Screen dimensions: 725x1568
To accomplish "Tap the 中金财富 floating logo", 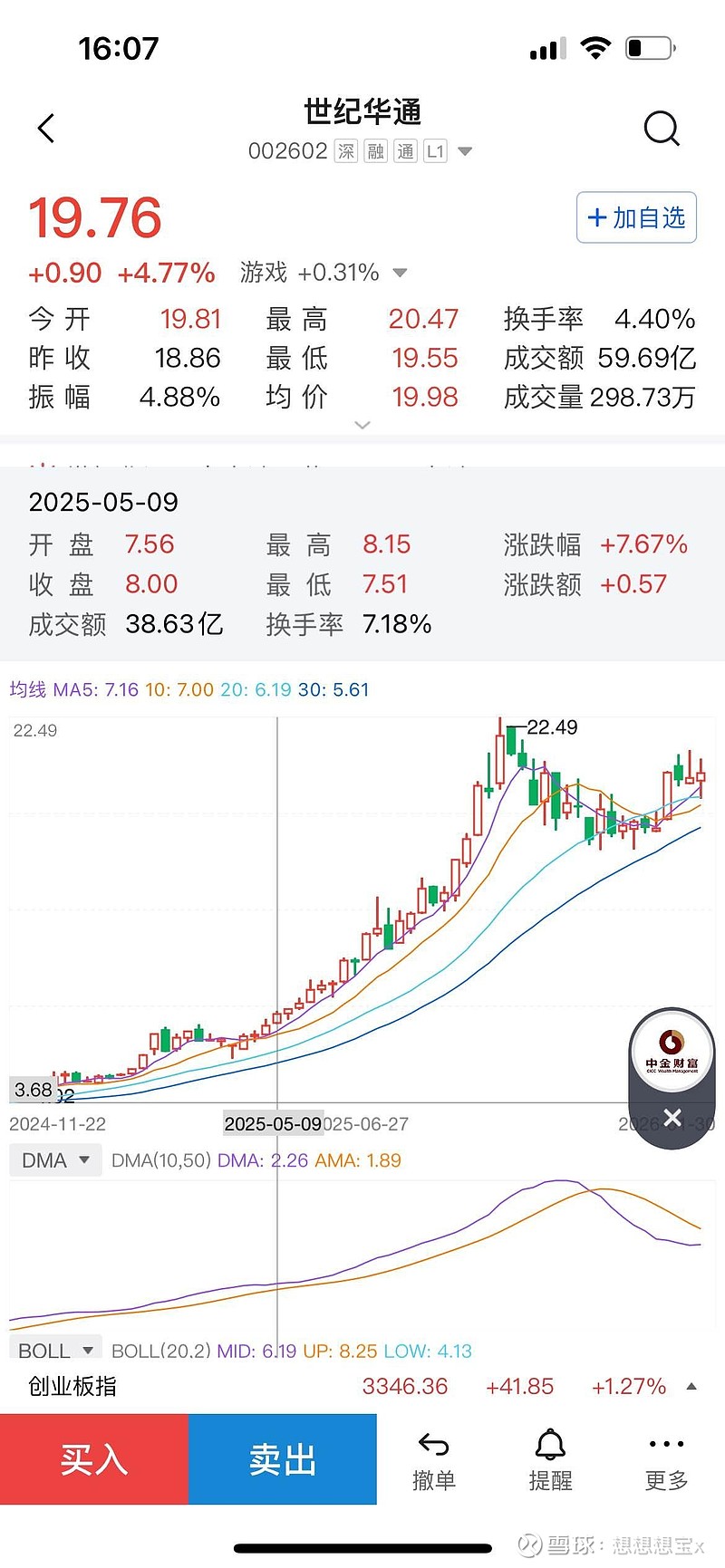I will (x=671, y=1055).
